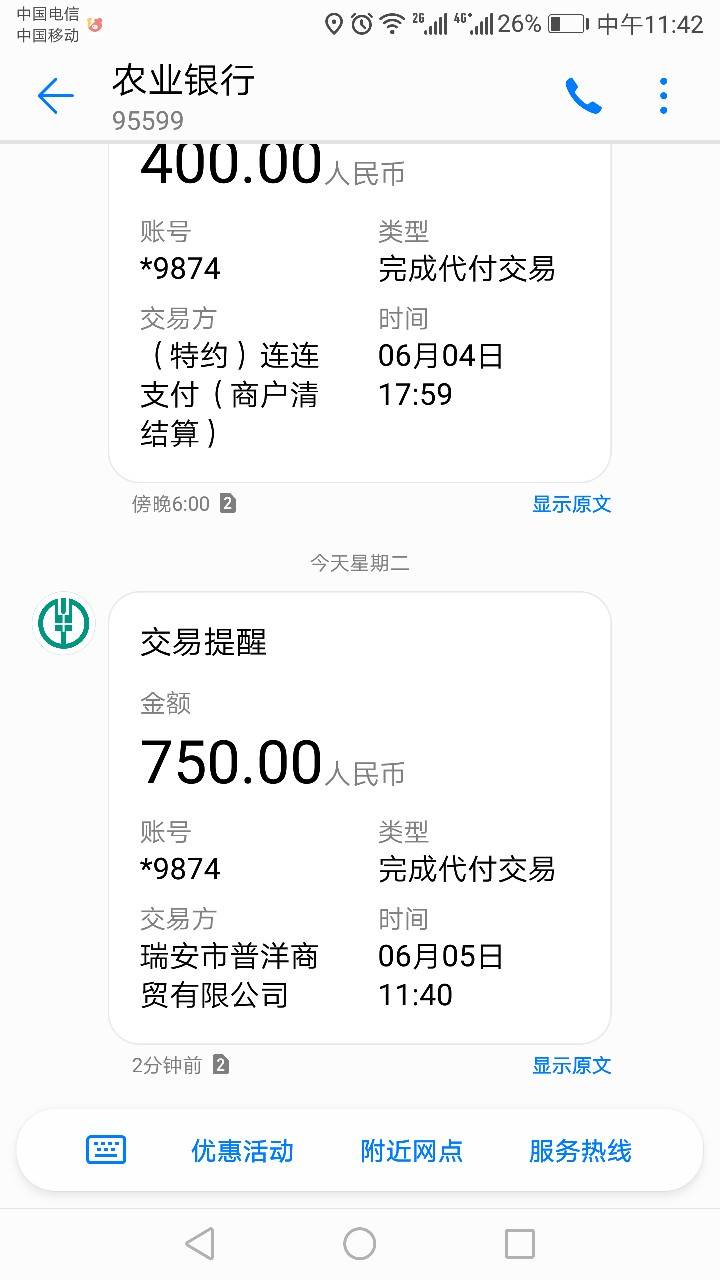Screen dimensions: 720x1280
Task: Tap 显示原文 under the 400.00 transaction
Action: [x=571, y=504]
